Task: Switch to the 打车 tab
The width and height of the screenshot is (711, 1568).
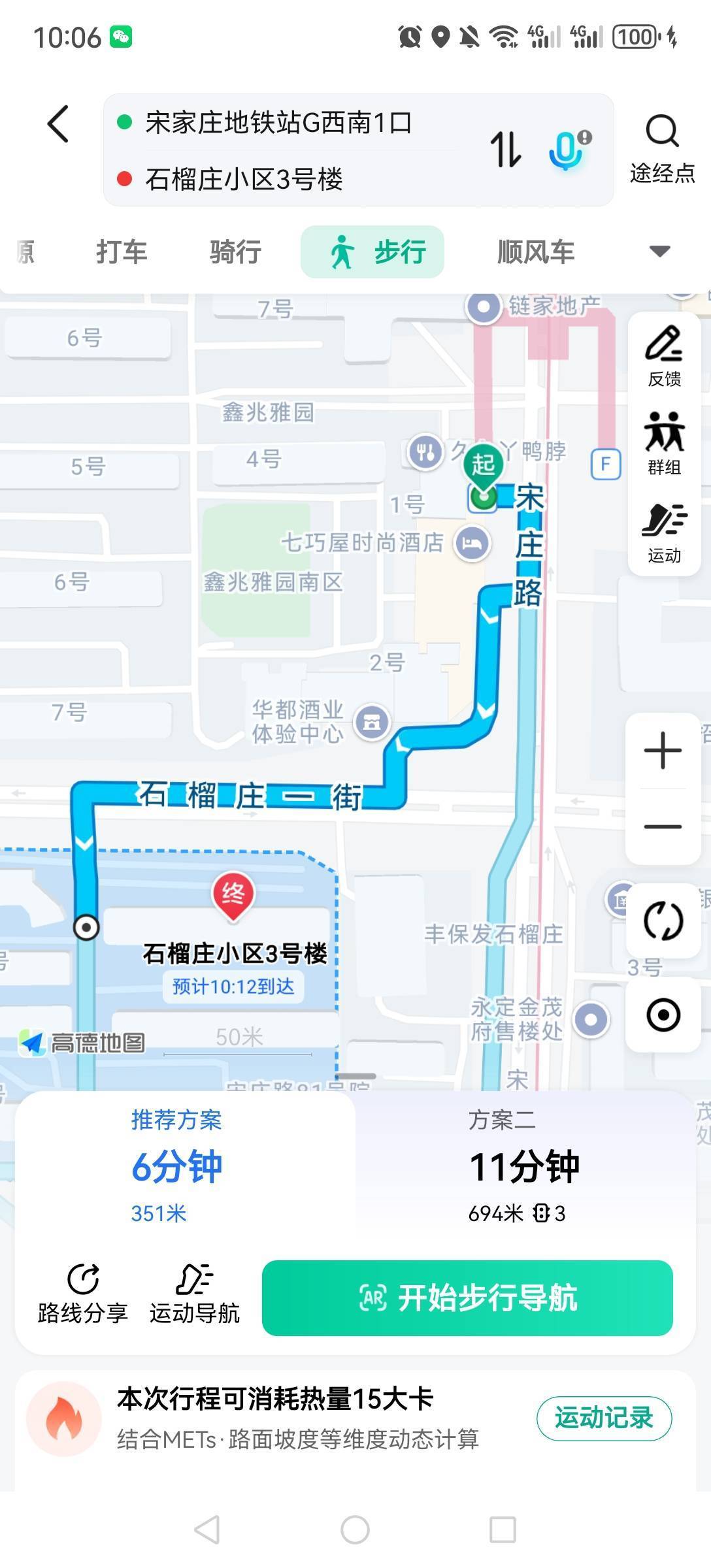Action: tap(122, 252)
